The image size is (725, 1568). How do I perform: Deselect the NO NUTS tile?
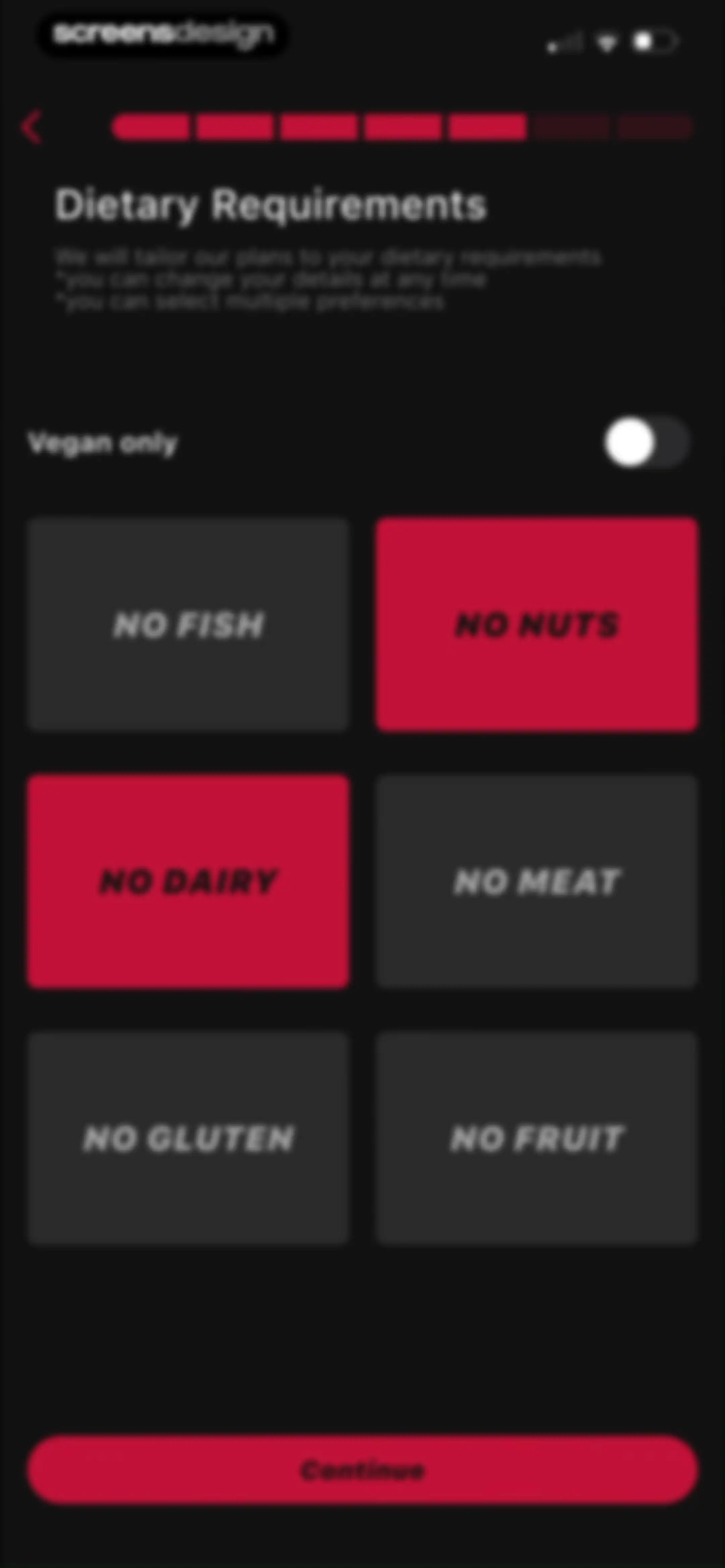pos(537,624)
